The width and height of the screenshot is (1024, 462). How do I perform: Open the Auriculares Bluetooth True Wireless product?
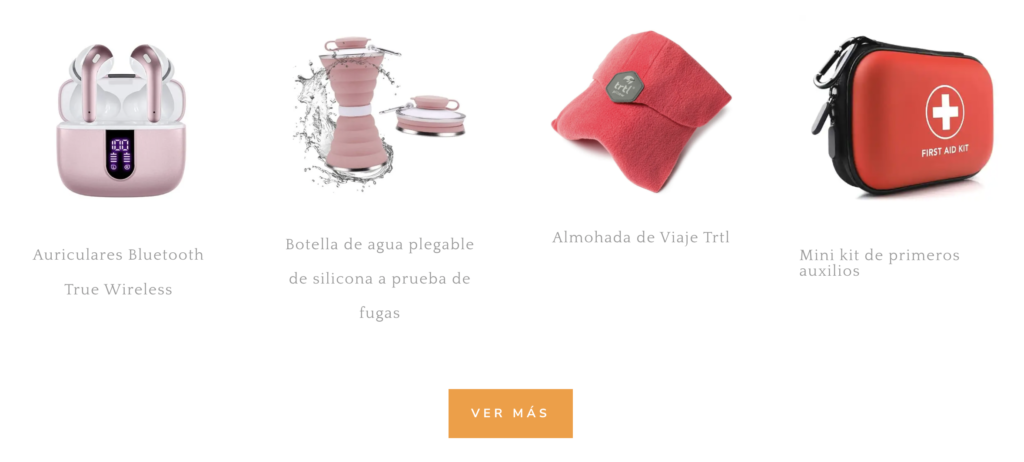click(x=118, y=271)
